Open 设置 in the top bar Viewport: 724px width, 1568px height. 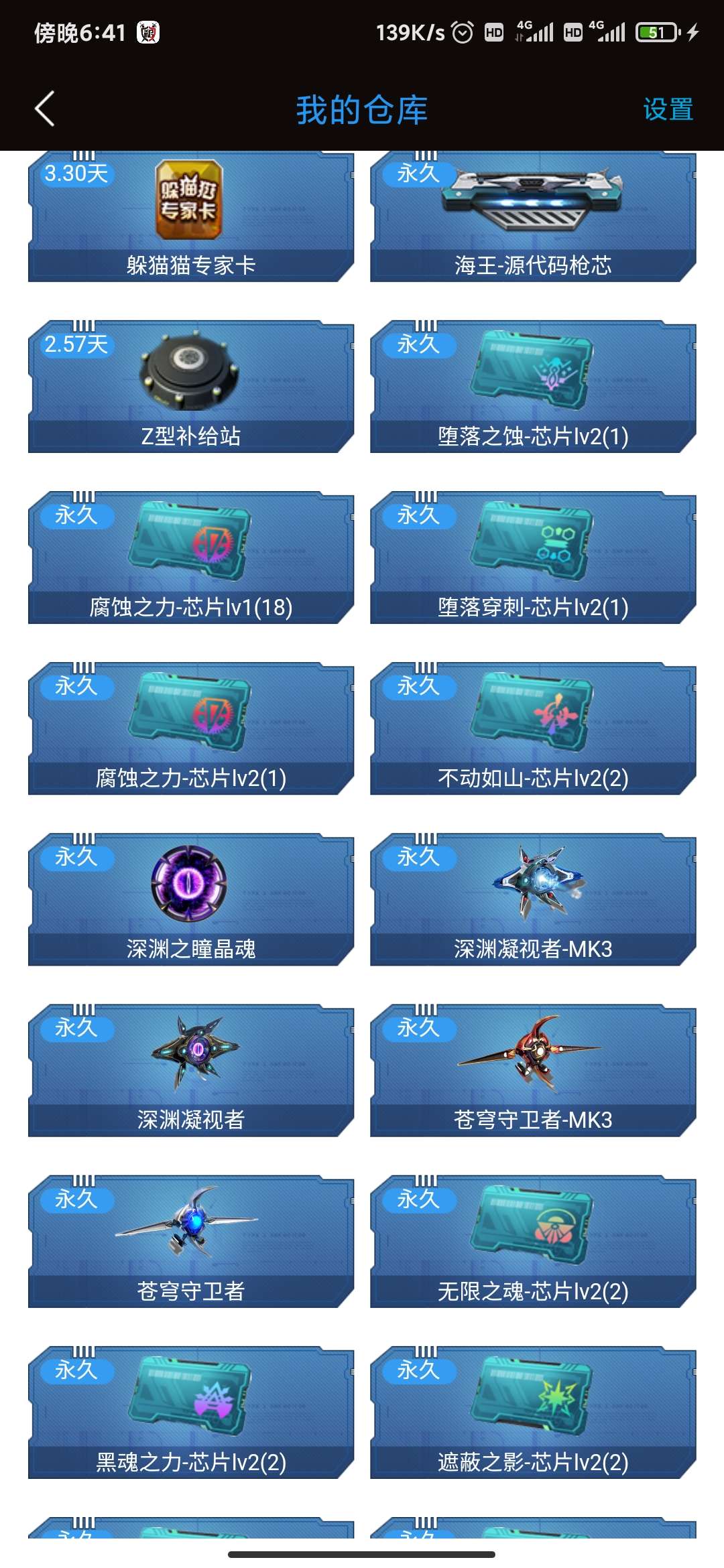tap(668, 109)
